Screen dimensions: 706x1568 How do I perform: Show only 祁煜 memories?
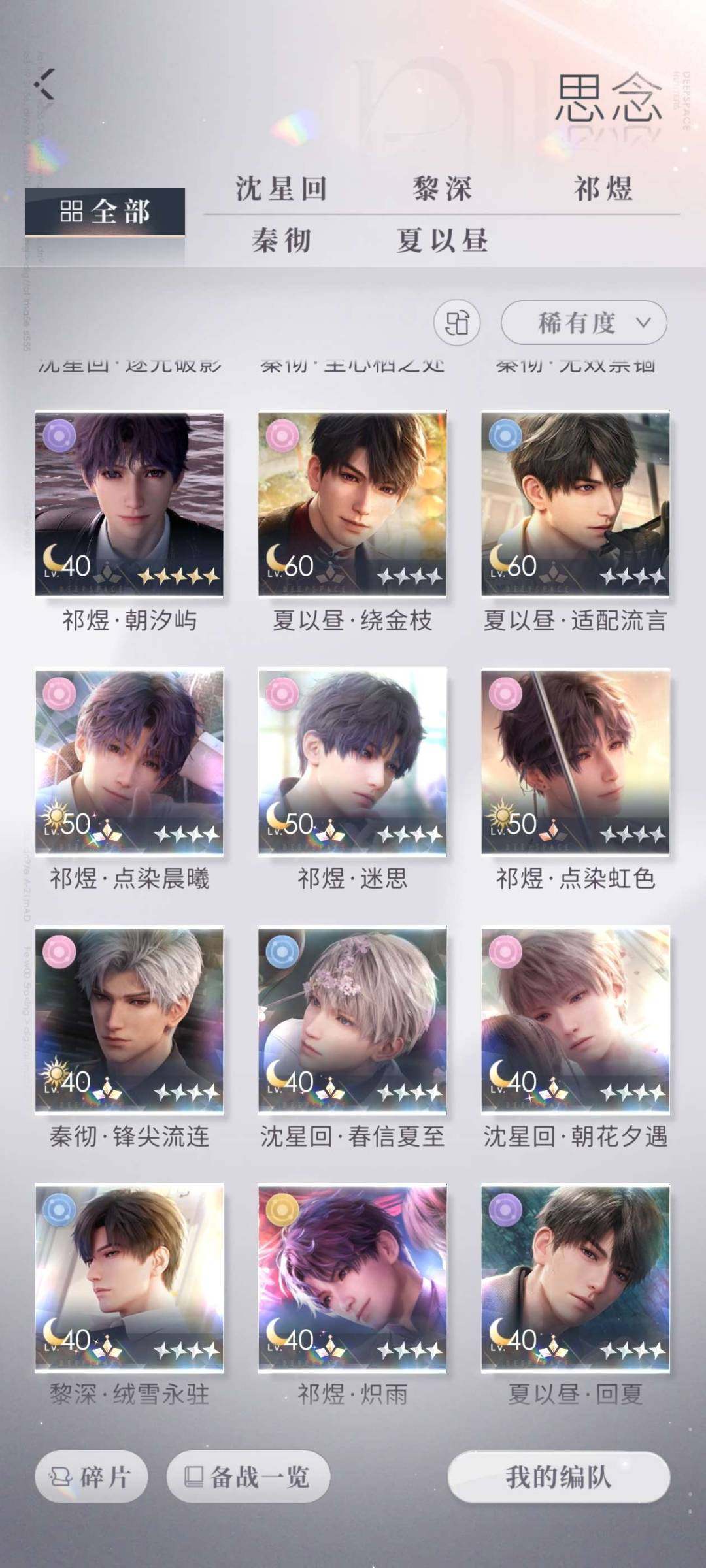603,189
